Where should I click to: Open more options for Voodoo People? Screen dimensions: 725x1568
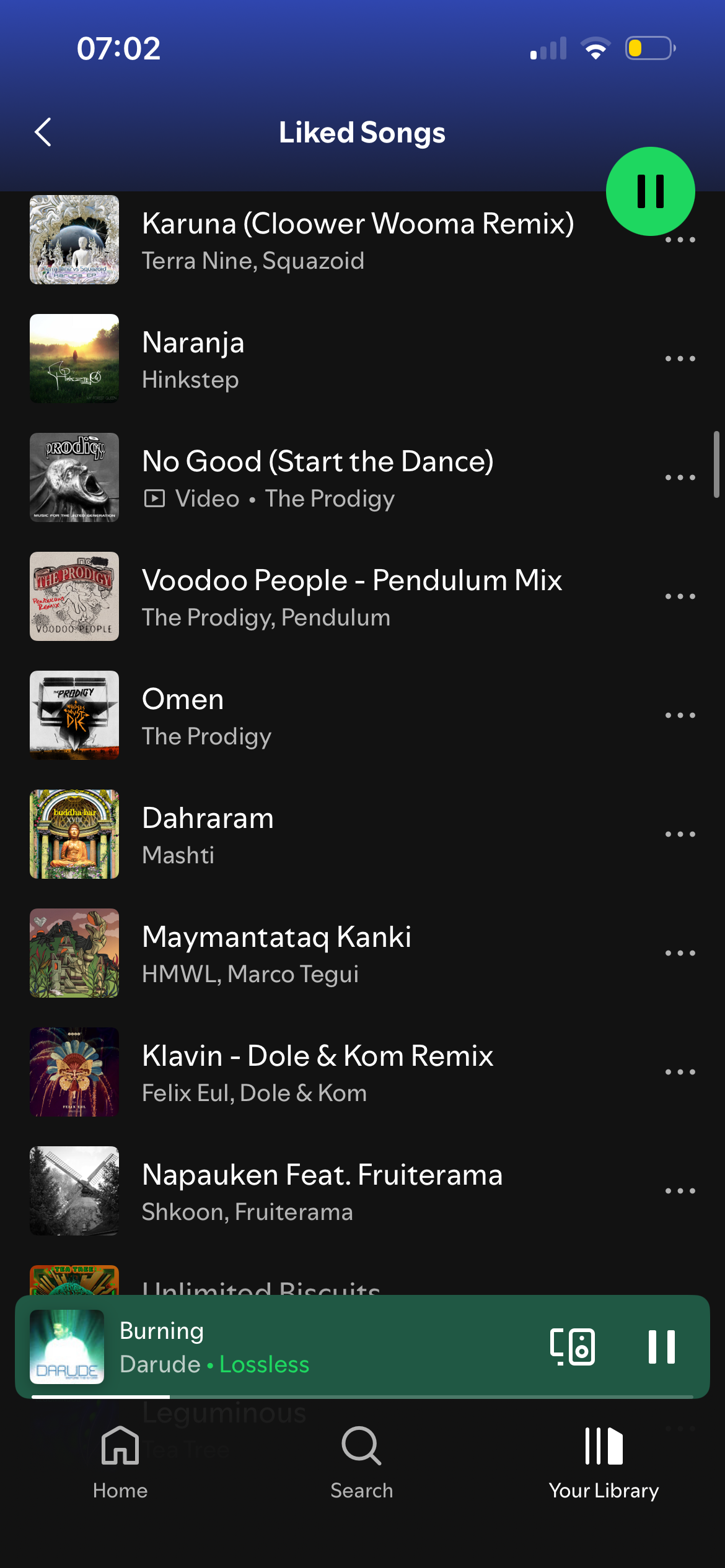pyautogui.click(x=680, y=597)
